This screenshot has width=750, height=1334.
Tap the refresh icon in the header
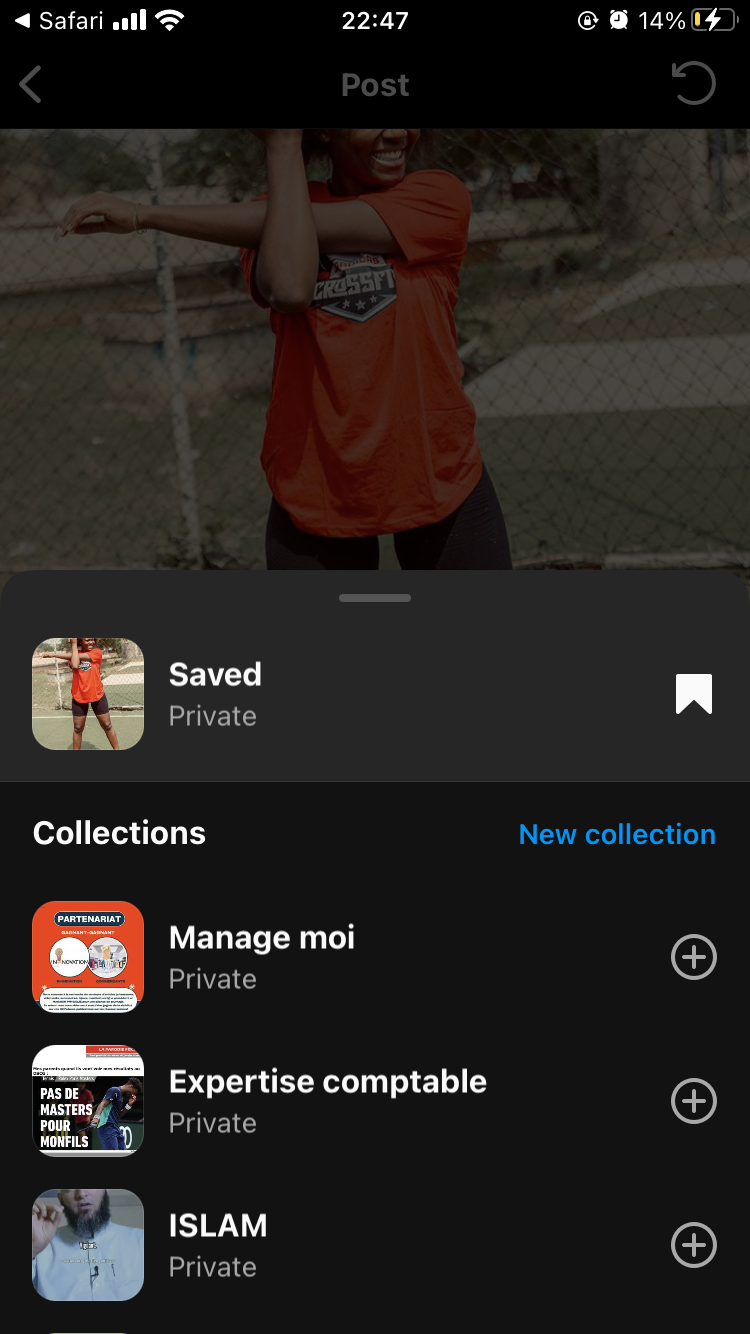click(693, 84)
